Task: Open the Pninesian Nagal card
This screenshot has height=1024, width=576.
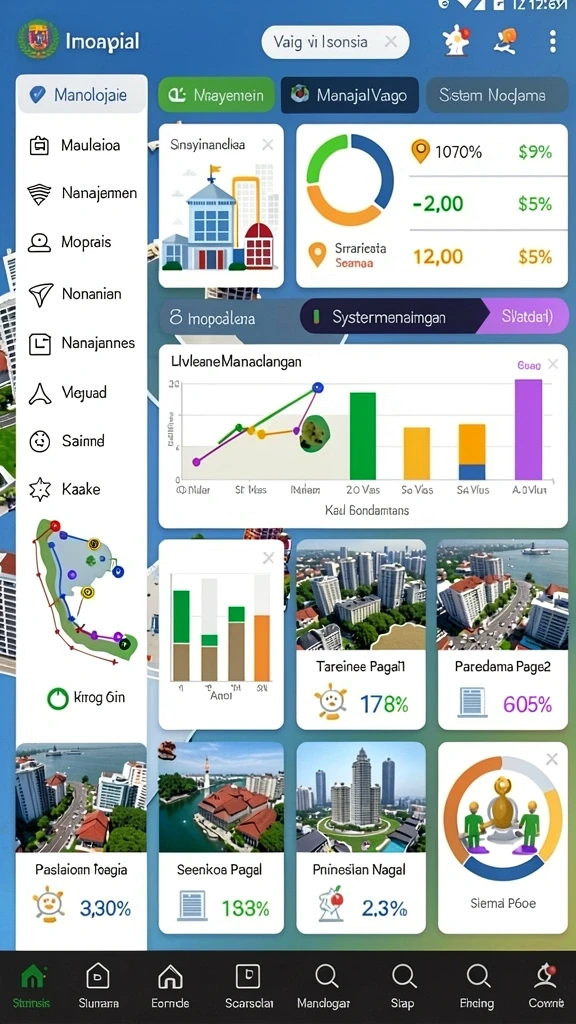Action: pyautogui.click(x=360, y=837)
